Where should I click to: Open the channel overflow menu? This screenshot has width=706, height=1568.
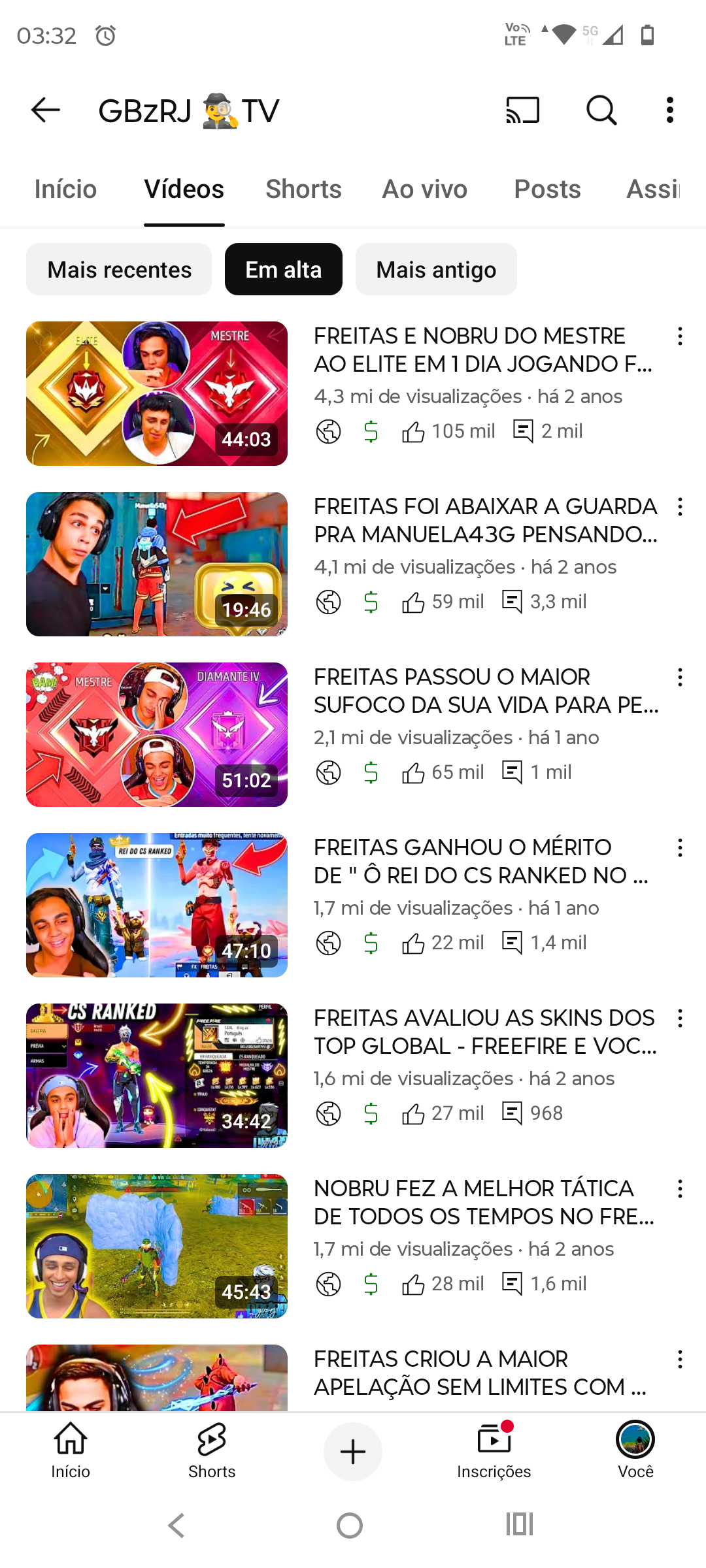[669, 110]
